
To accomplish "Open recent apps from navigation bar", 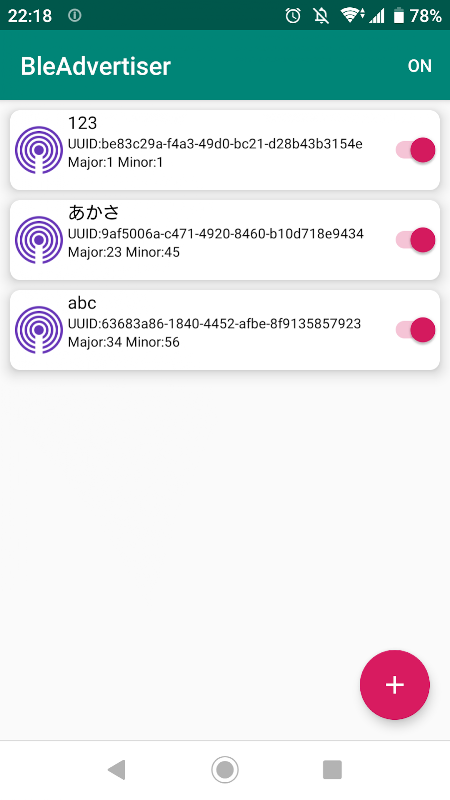I will [x=332, y=769].
